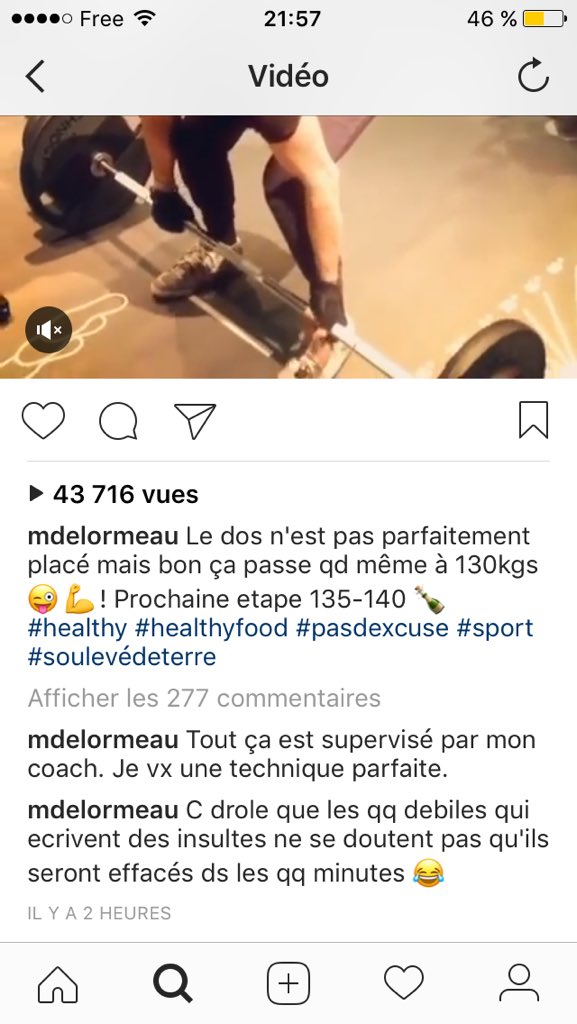Refresh the video post
This screenshot has height=1024, width=577.
tap(533, 76)
